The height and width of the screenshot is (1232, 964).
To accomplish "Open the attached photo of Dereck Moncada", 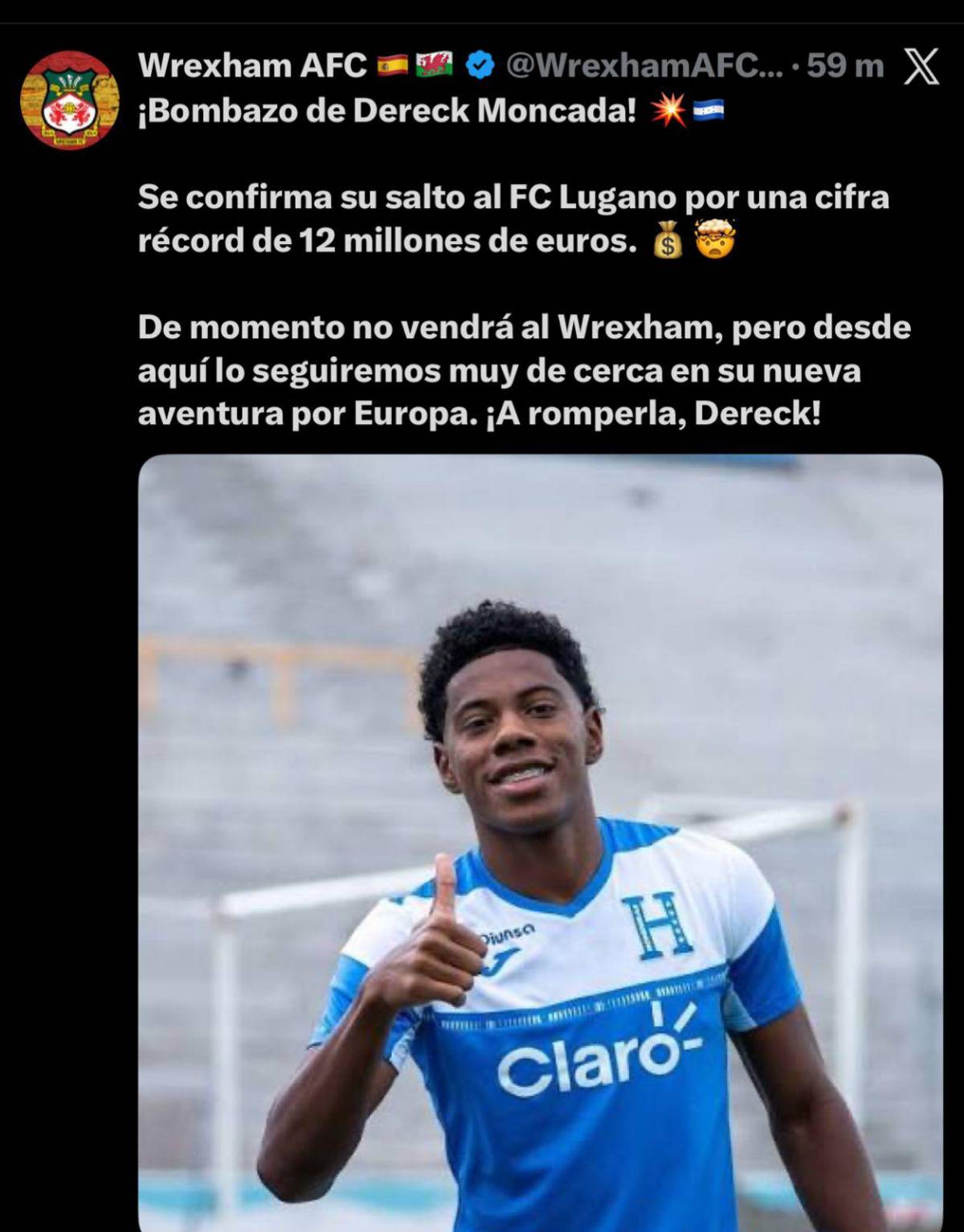I will [x=542, y=843].
